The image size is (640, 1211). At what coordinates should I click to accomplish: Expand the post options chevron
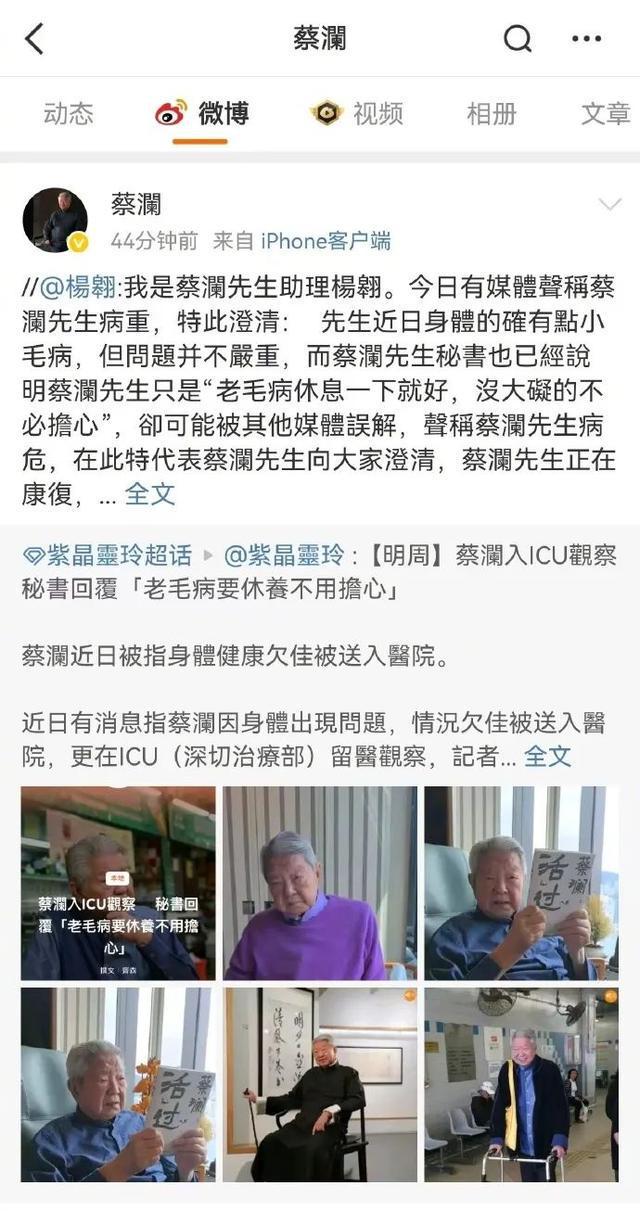609,205
